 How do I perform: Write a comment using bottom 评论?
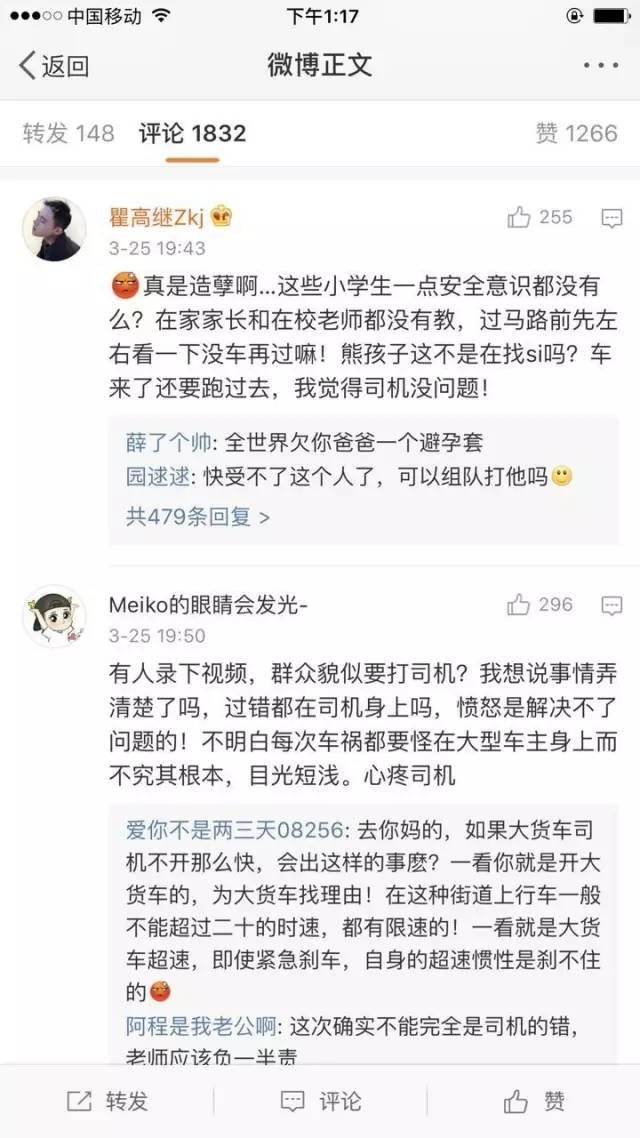[x=320, y=1101]
